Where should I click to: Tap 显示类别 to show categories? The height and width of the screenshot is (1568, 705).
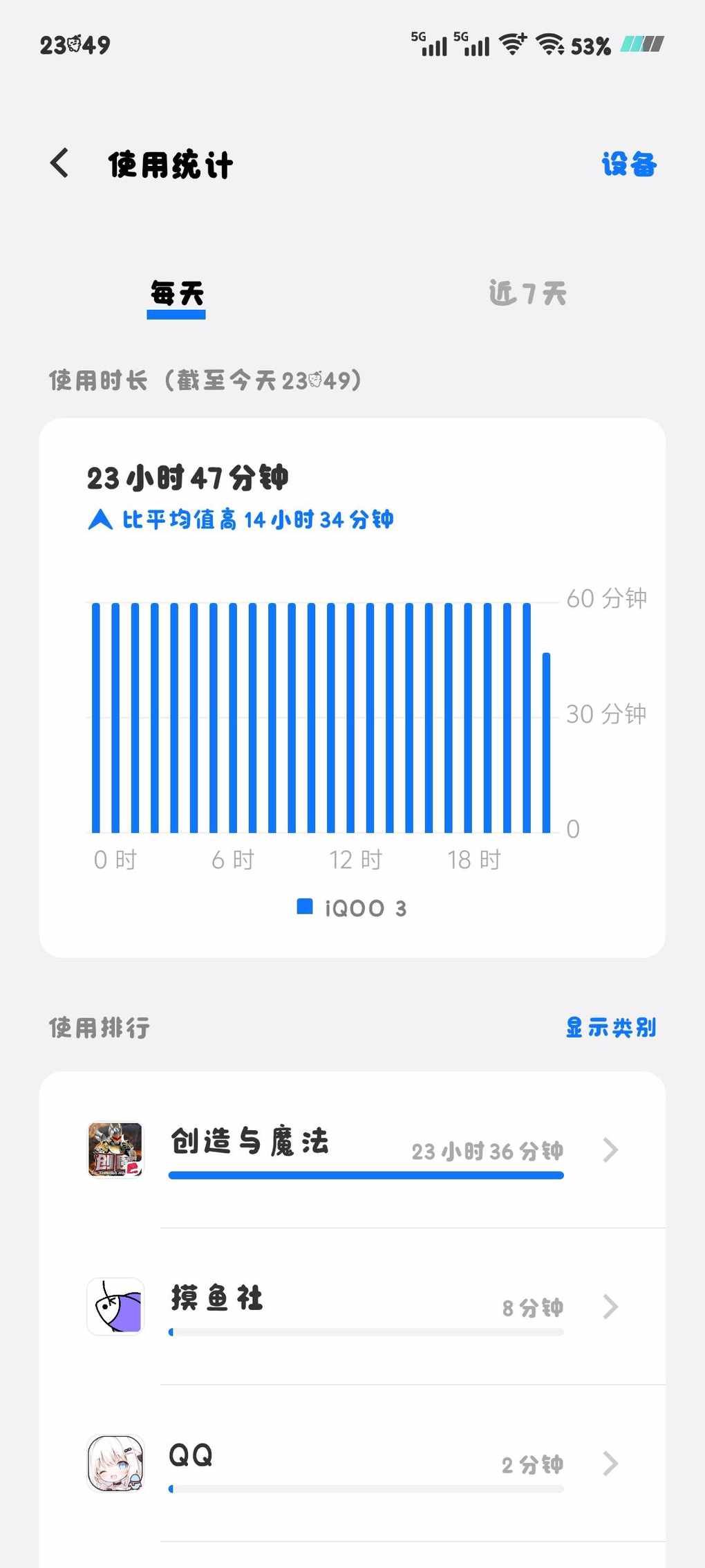pos(610,1027)
